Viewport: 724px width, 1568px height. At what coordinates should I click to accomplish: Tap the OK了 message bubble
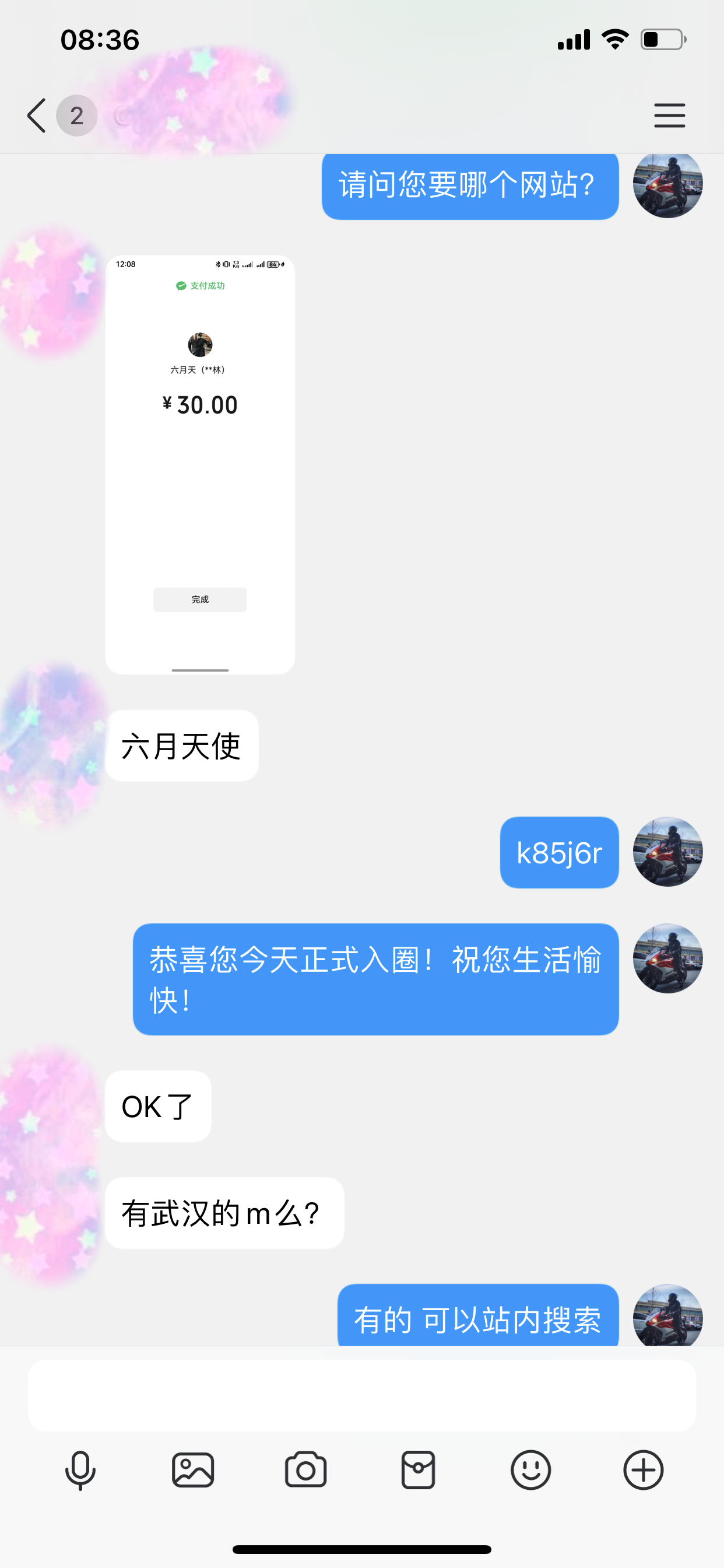(x=157, y=1107)
